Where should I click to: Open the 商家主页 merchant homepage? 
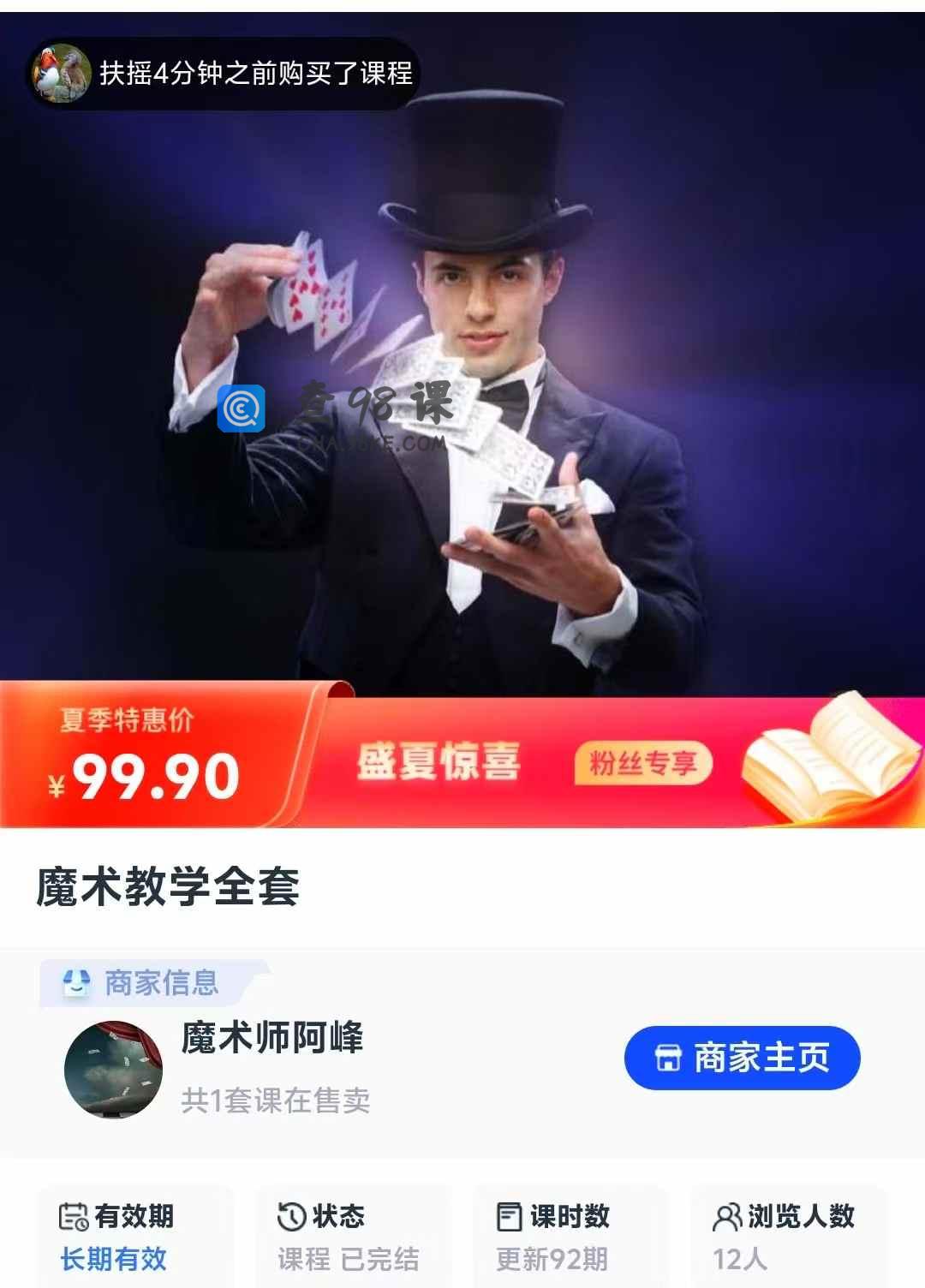click(742, 1058)
